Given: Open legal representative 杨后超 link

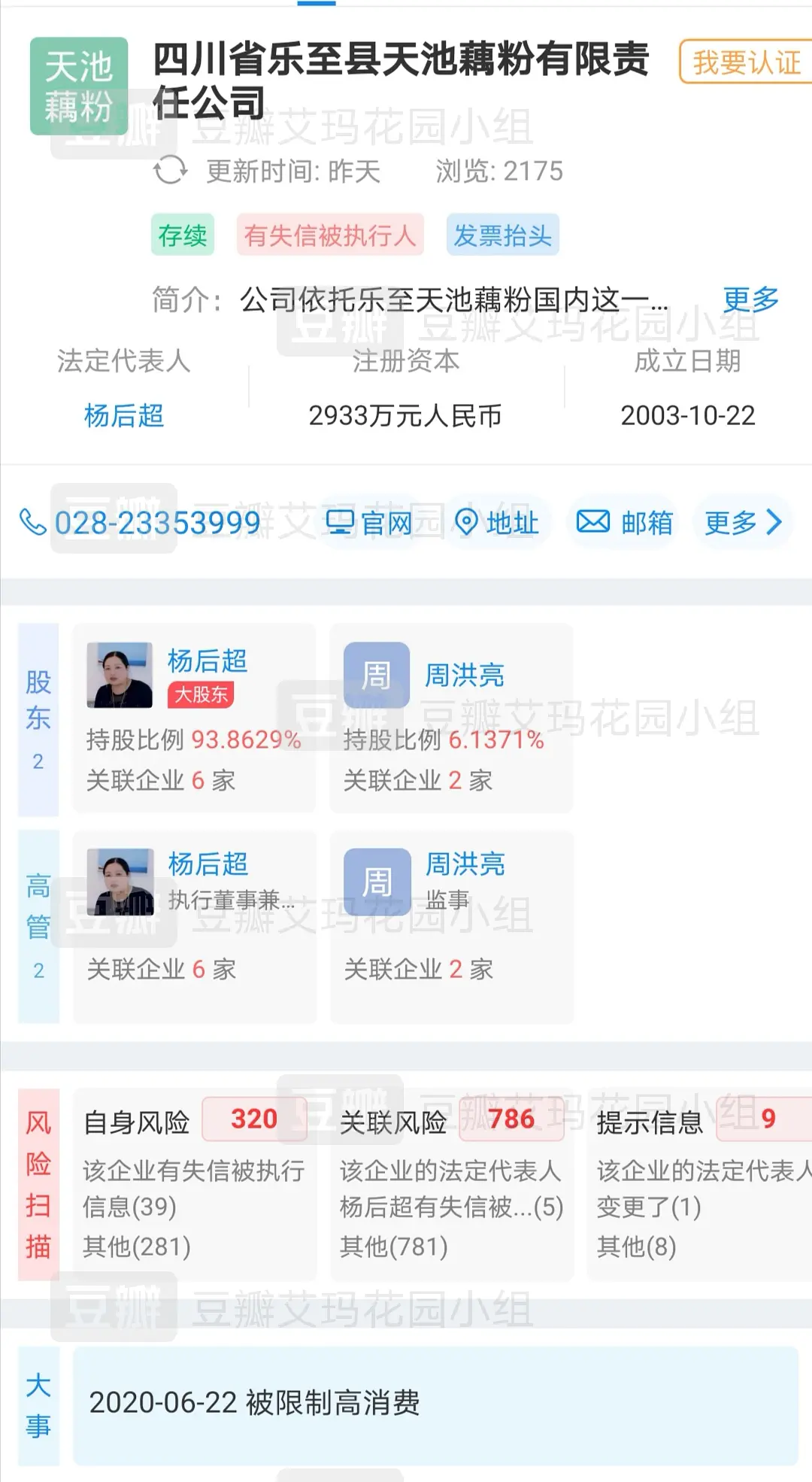Looking at the screenshot, I should 124,415.
